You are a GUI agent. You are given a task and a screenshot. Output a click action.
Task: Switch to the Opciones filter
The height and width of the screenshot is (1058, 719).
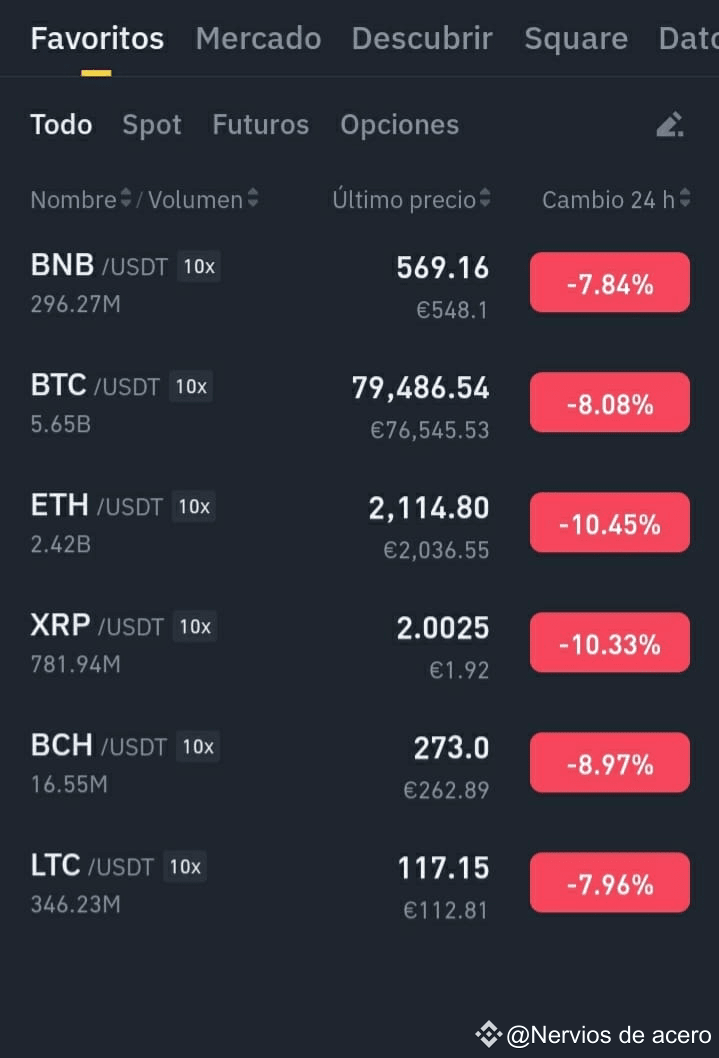click(x=399, y=125)
